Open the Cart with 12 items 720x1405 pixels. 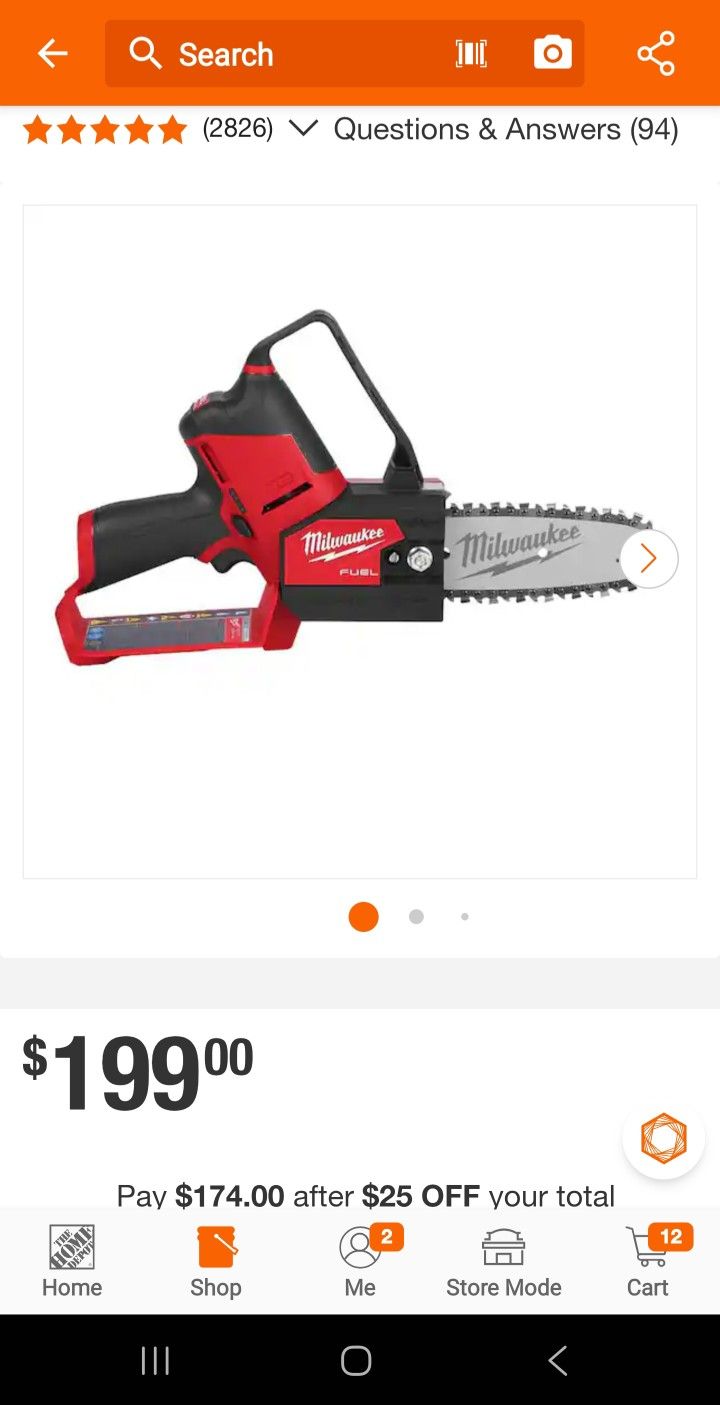[648, 1261]
